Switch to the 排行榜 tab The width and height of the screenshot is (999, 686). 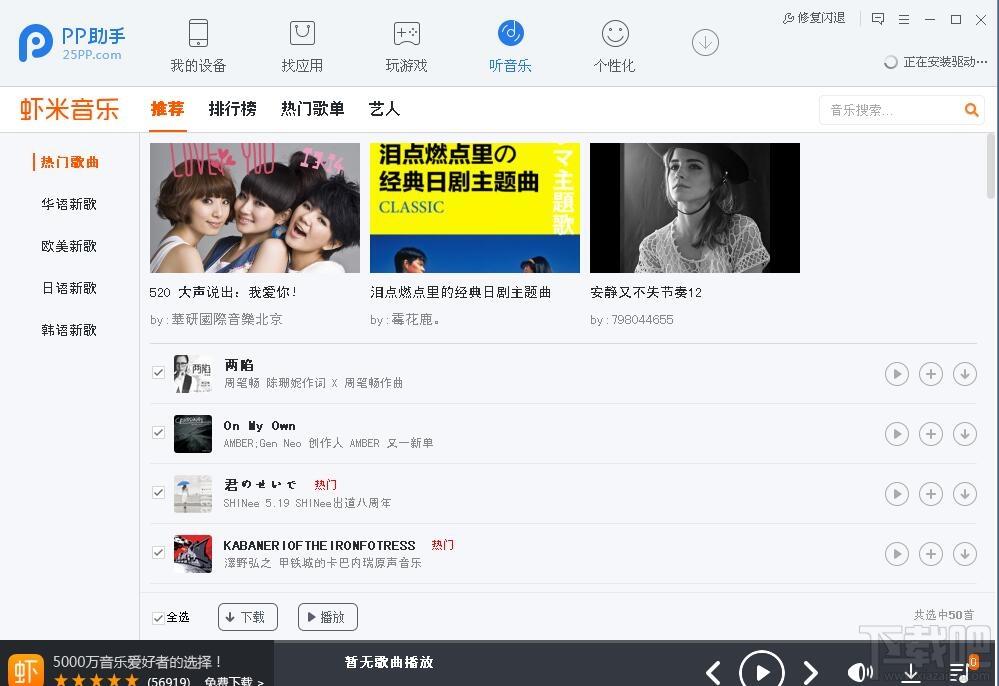point(232,109)
